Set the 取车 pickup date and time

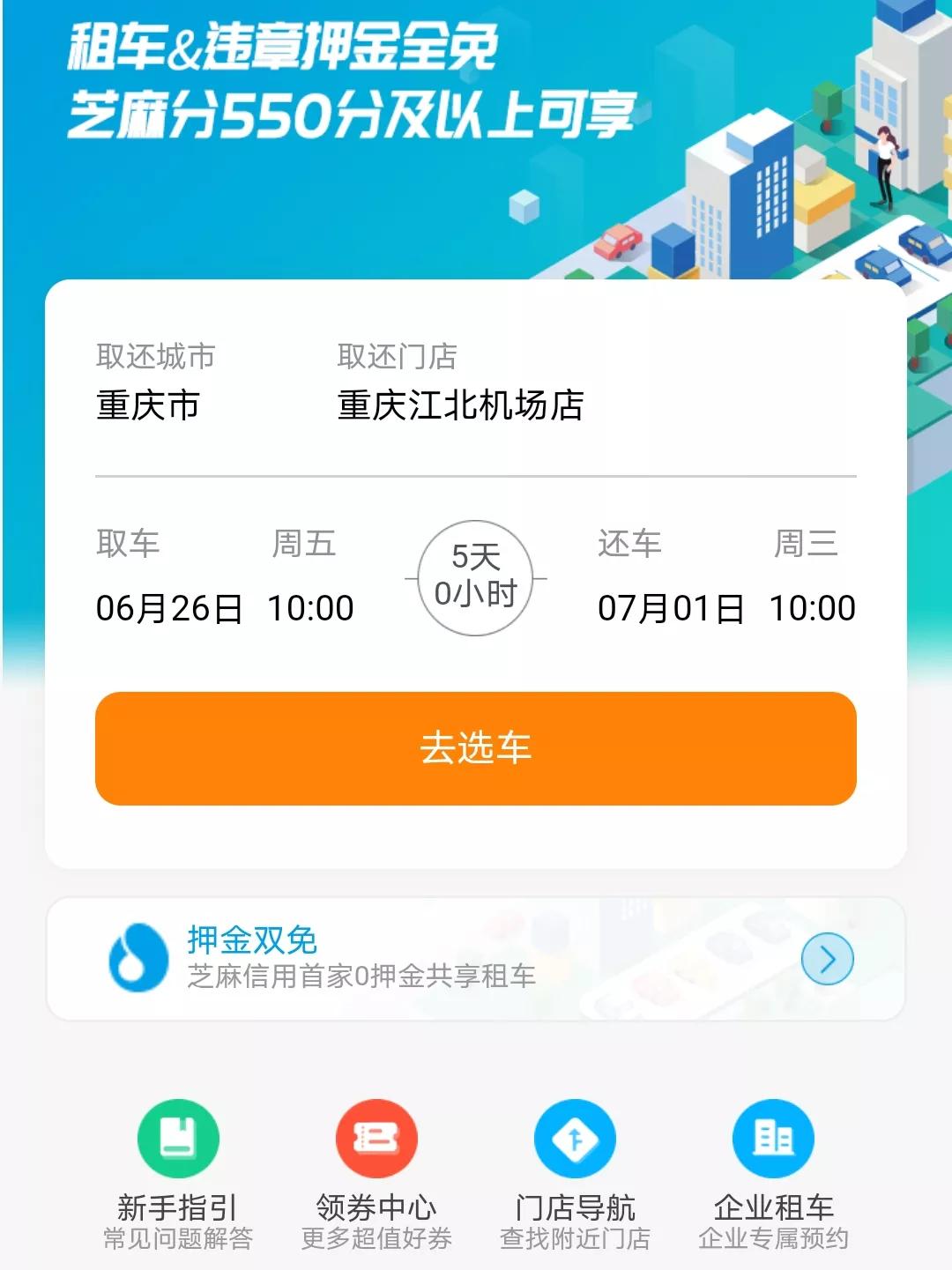(225, 607)
